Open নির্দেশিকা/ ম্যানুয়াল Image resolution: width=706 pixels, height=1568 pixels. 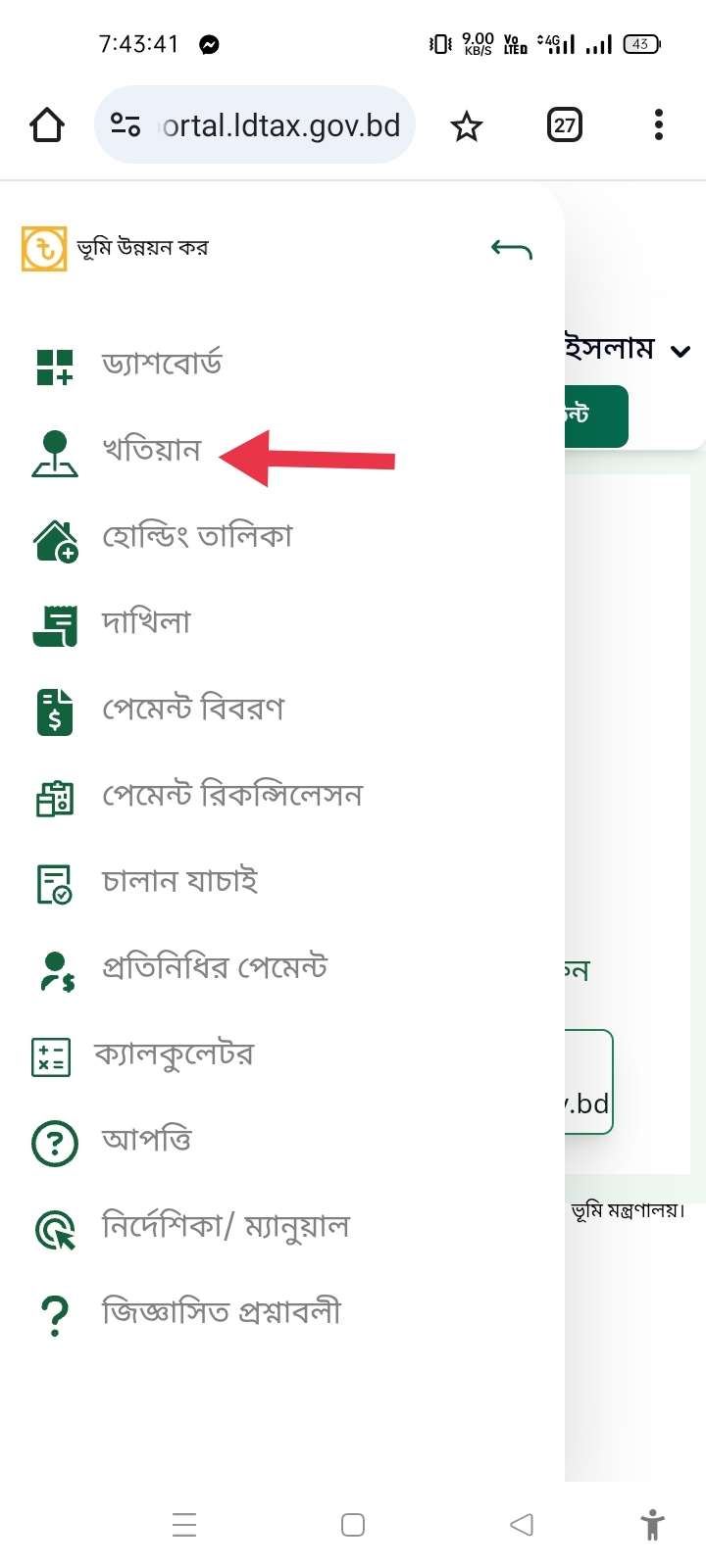coord(226,1227)
